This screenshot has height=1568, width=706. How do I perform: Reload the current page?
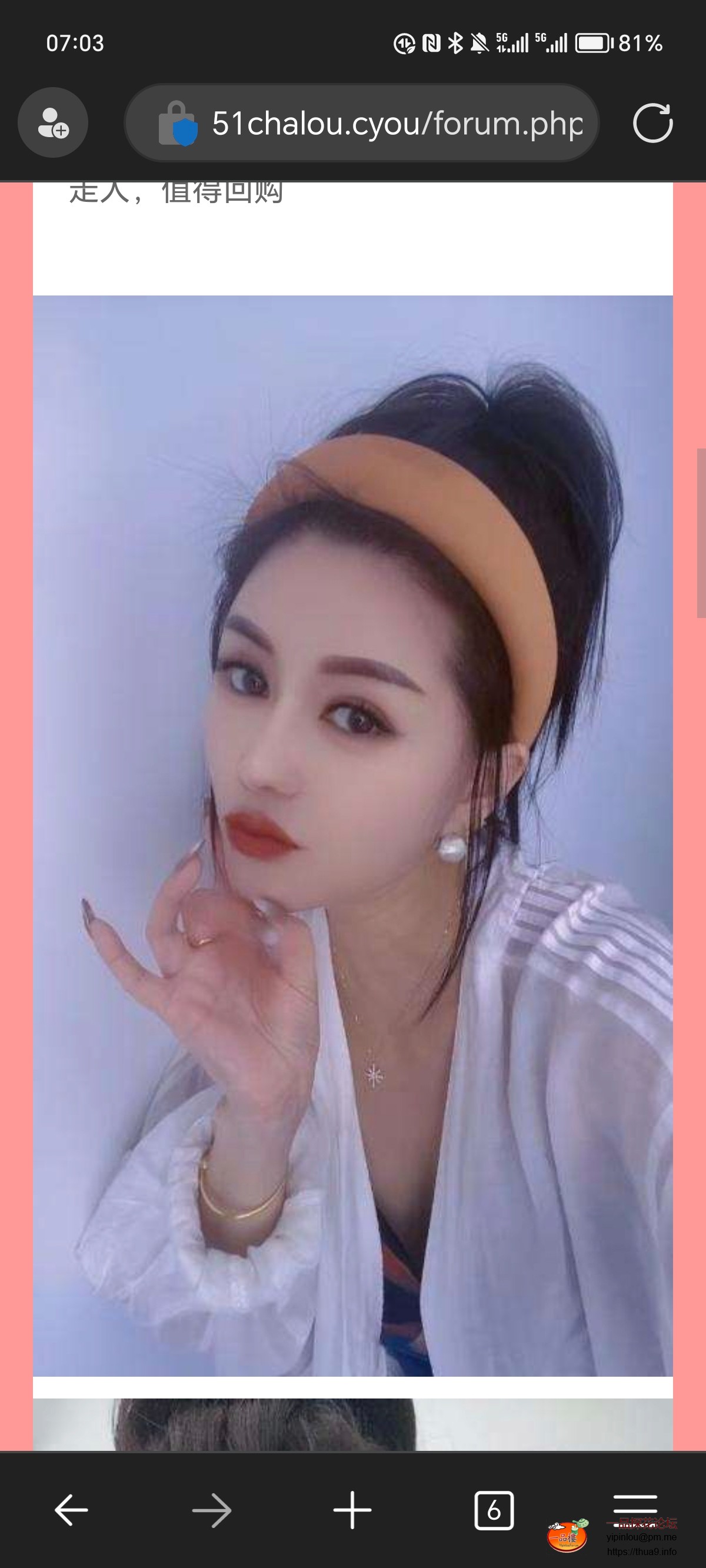(652, 124)
